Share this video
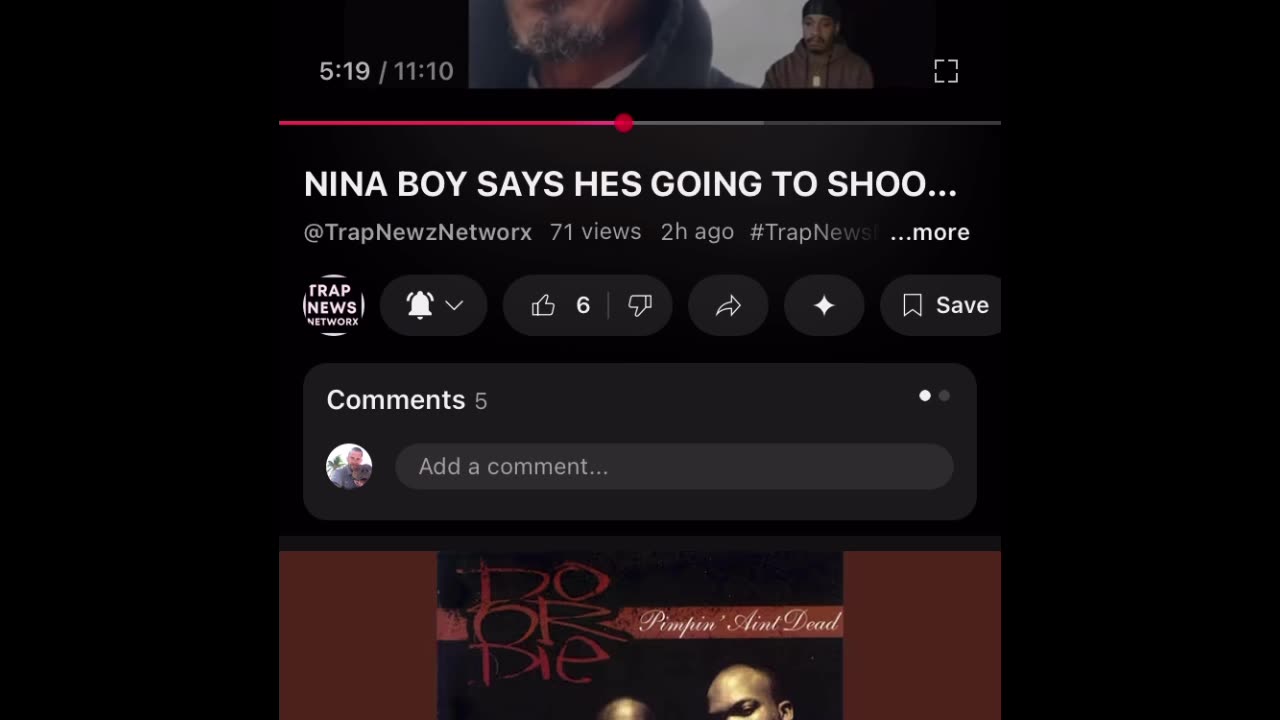 [x=728, y=305]
